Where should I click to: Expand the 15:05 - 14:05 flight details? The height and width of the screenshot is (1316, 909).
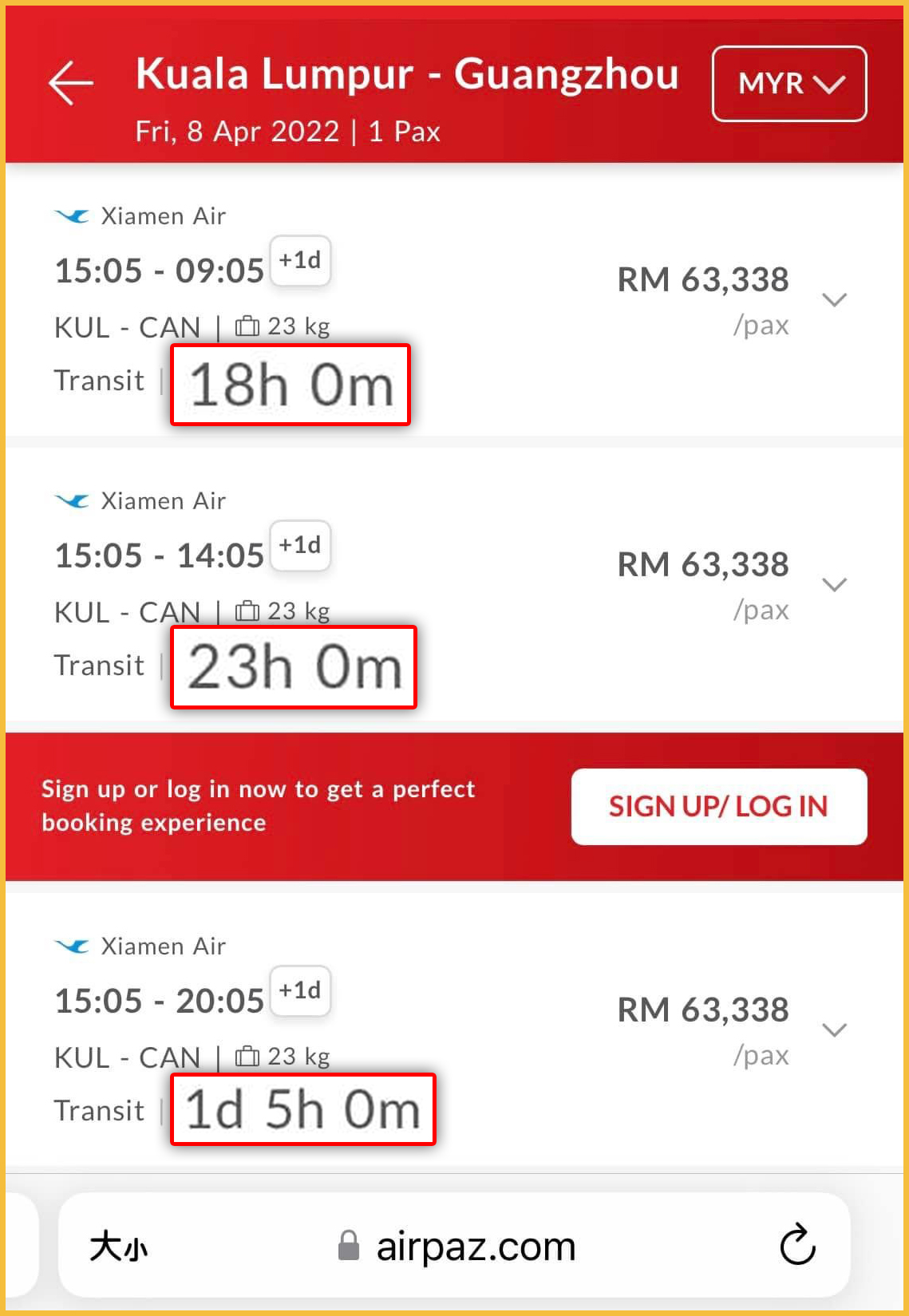click(834, 585)
